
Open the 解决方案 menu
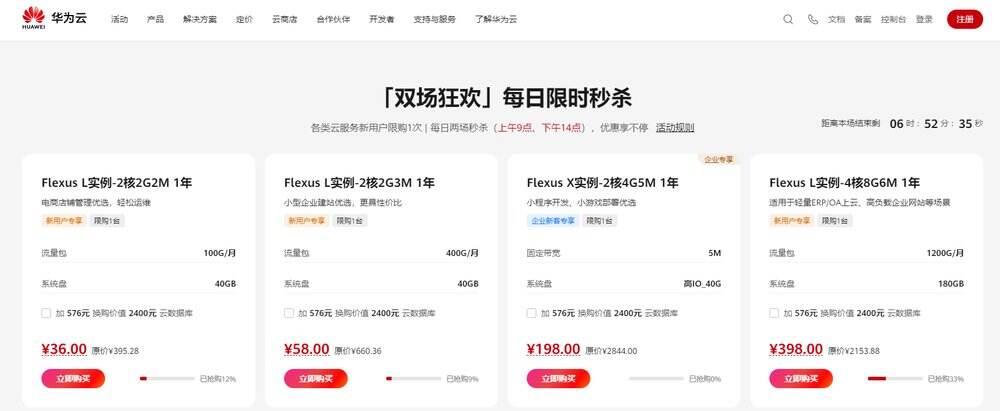[x=200, y=19]
